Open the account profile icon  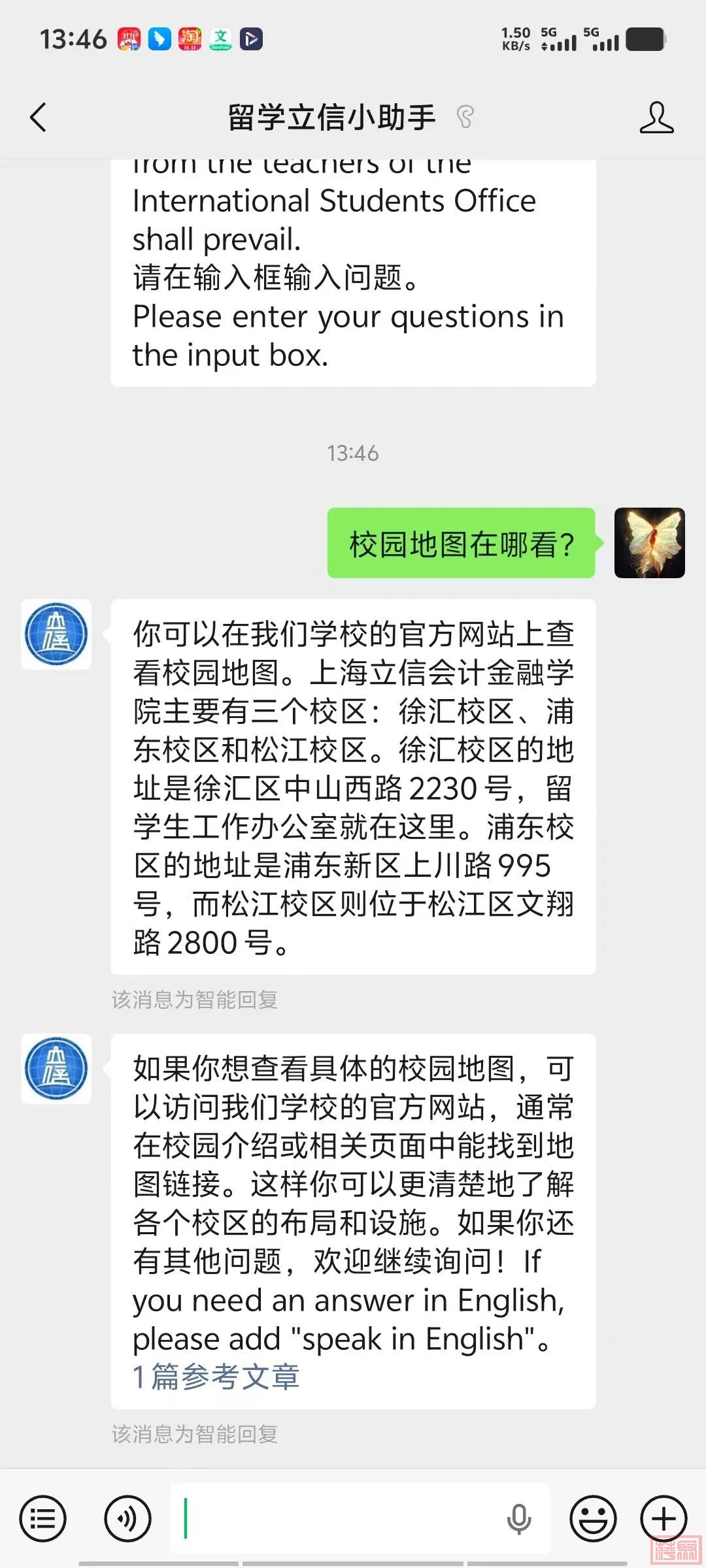(x=656, y=118)
